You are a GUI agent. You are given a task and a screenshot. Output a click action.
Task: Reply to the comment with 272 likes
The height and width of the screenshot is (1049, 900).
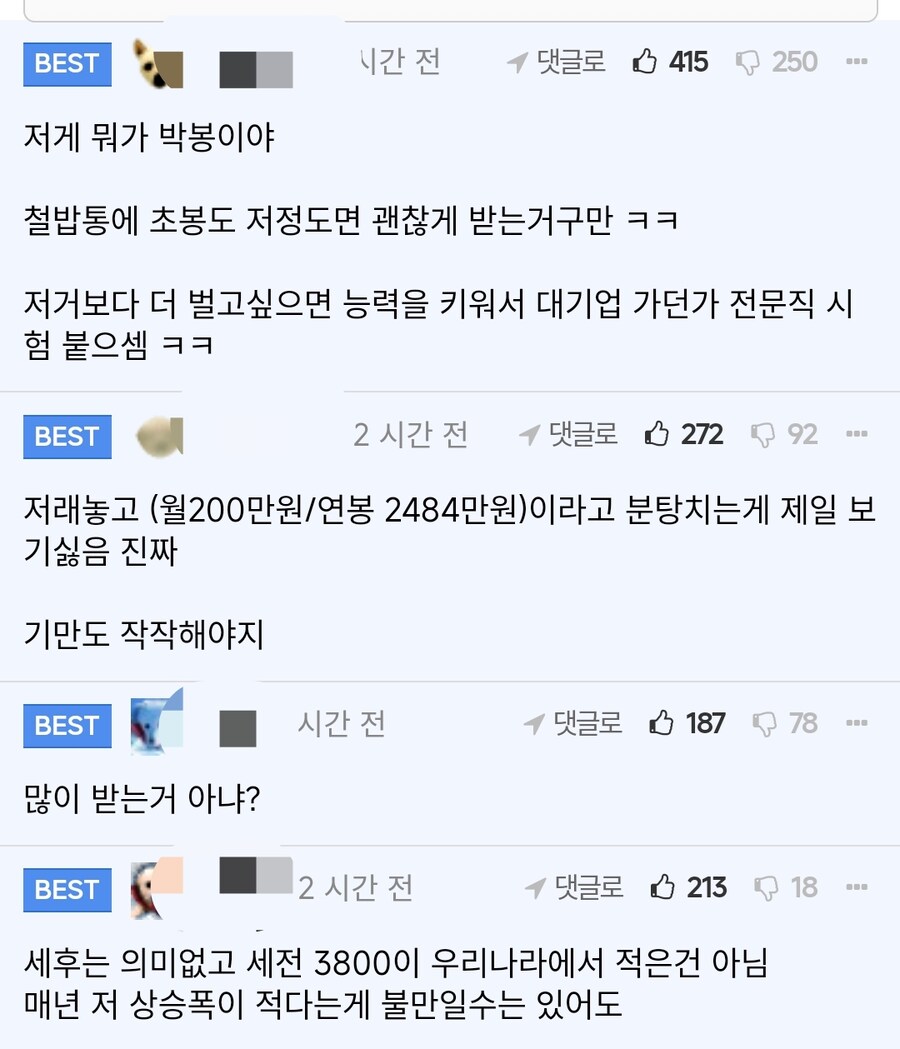(569, 434)
